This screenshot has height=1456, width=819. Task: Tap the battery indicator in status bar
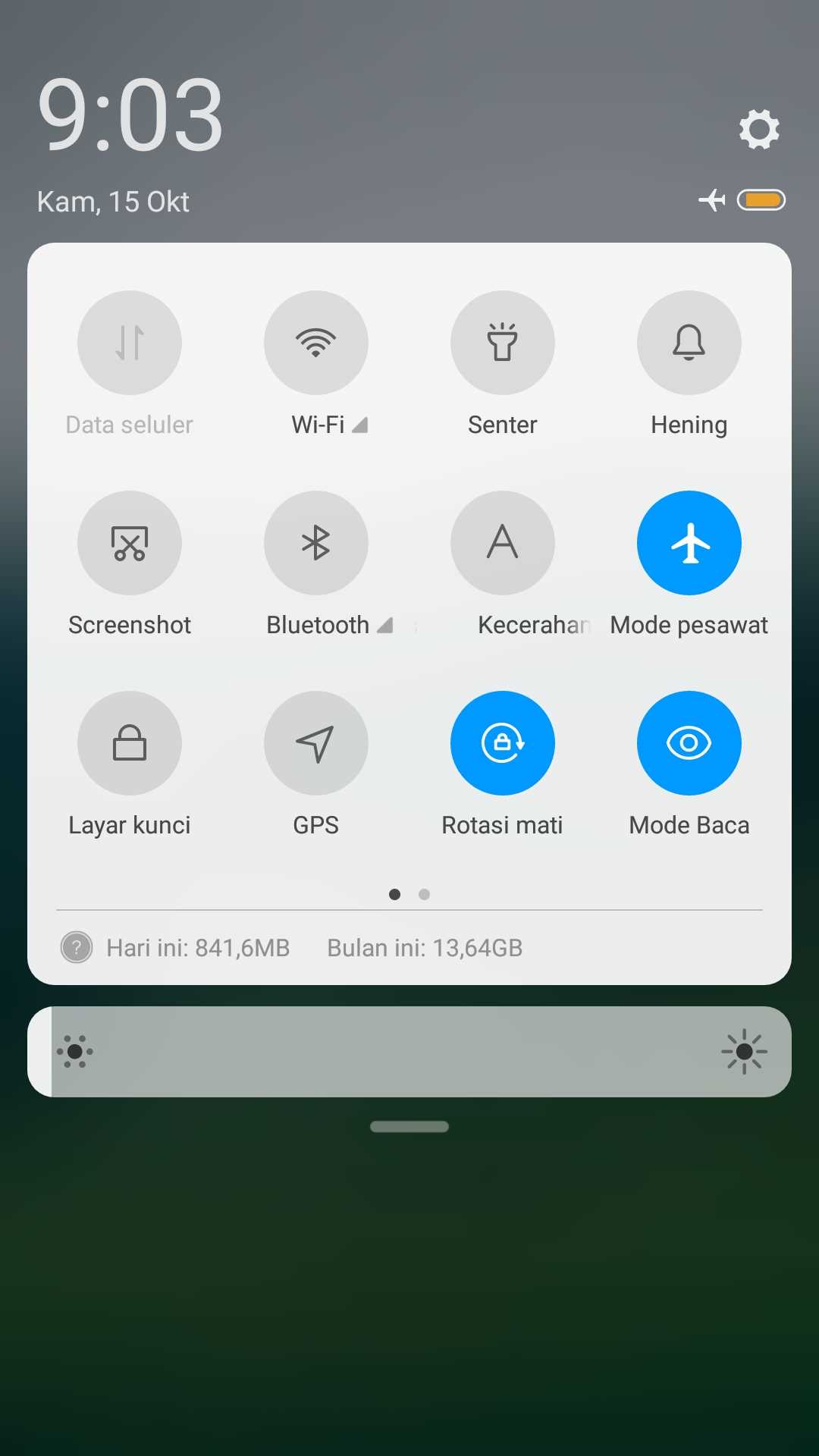(x=761, y=199)
